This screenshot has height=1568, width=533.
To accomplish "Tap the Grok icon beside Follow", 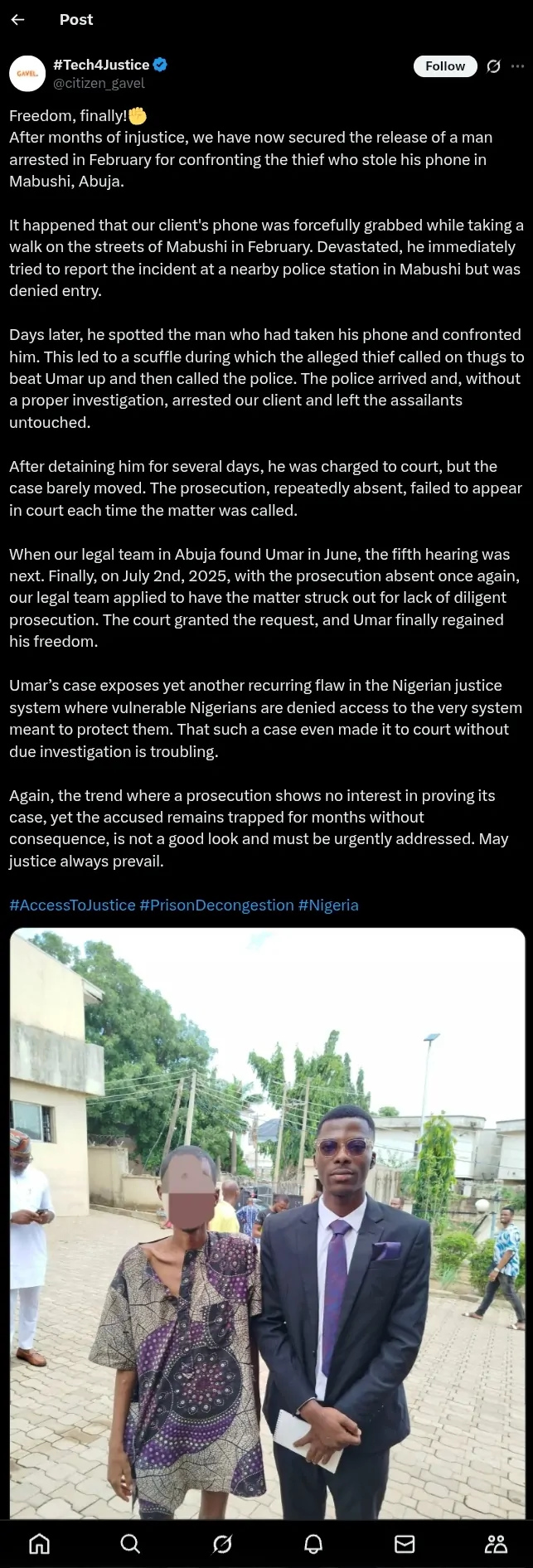I will (494, 66).
